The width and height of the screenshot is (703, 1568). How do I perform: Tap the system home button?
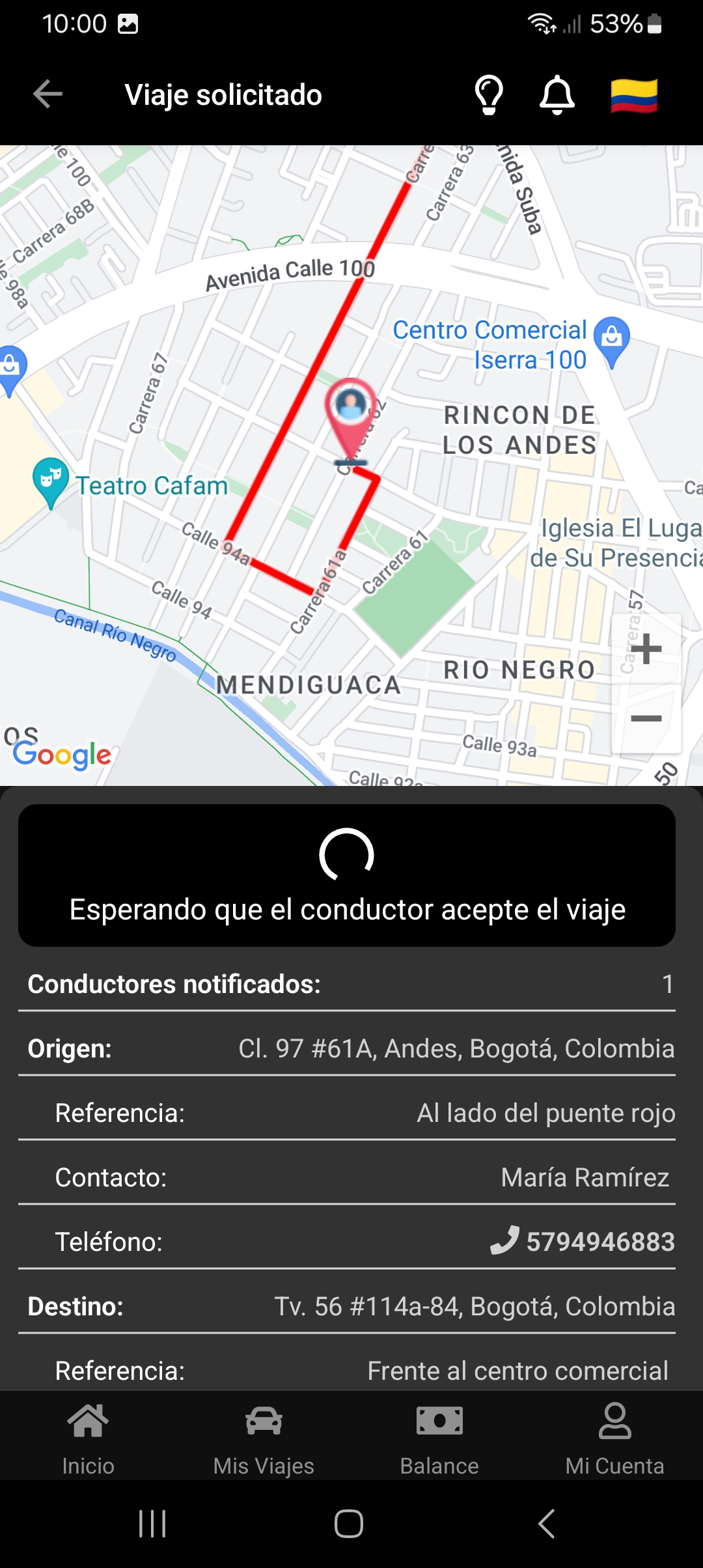click(x=349, y=1524)
